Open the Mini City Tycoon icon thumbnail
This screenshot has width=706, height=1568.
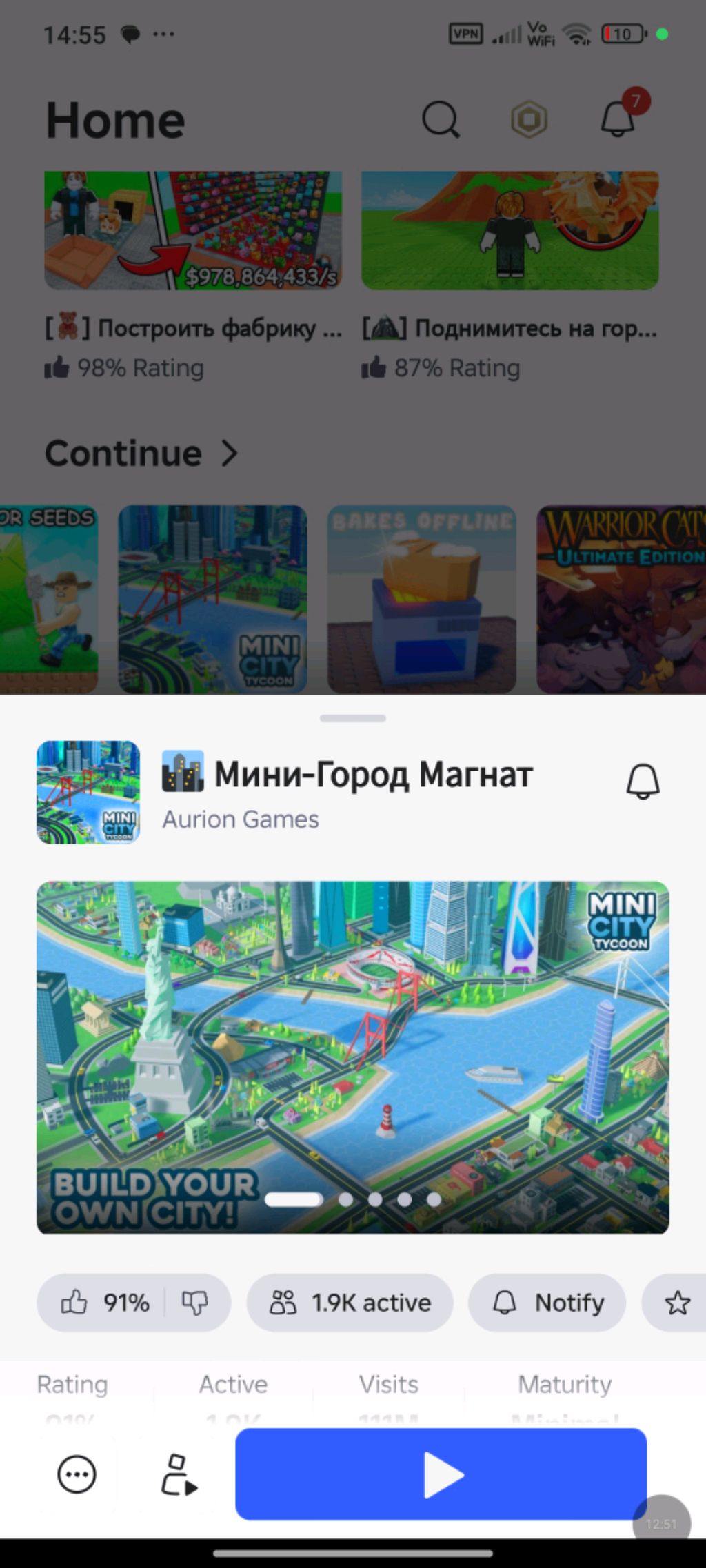pyautogui.click(x=88, y=792)
